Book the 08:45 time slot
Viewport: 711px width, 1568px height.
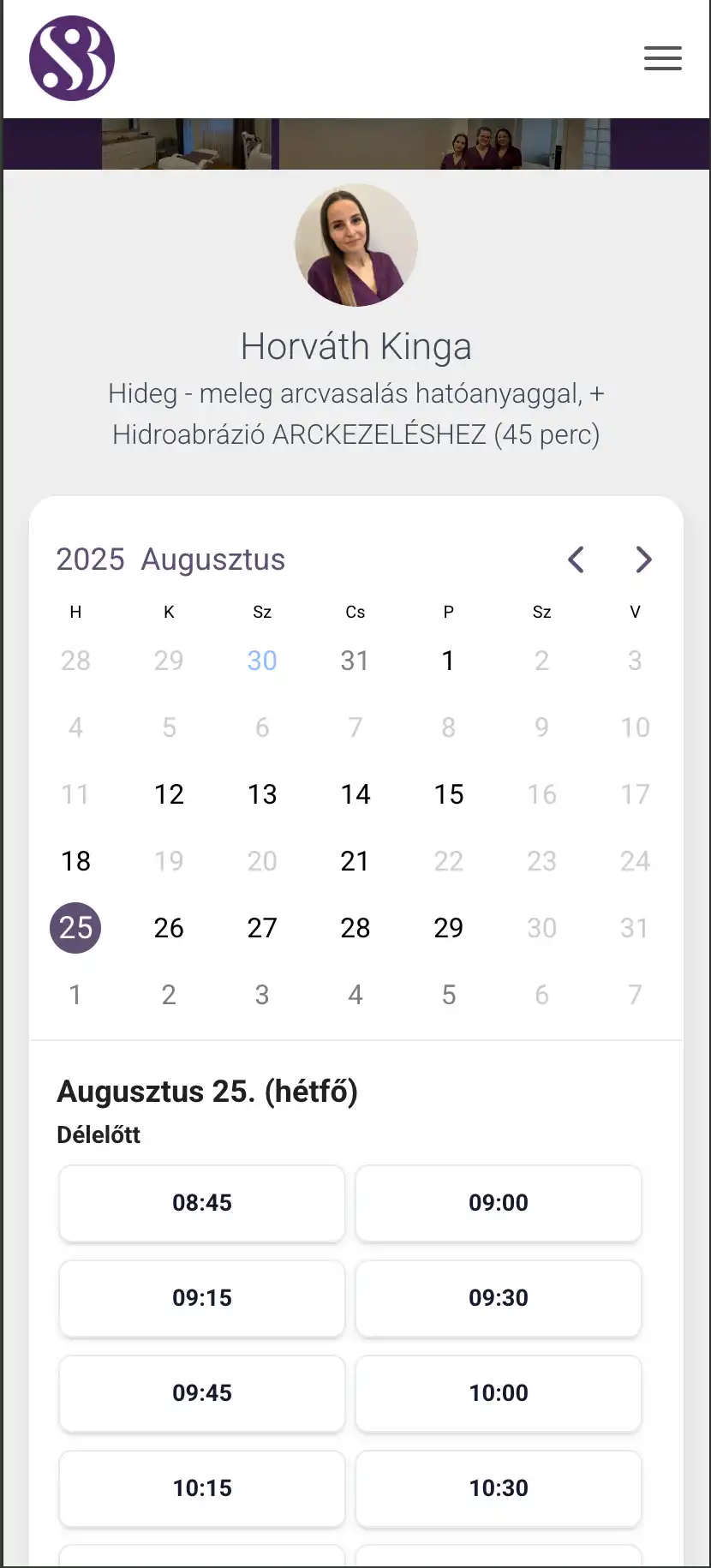tap(201, 1203)
